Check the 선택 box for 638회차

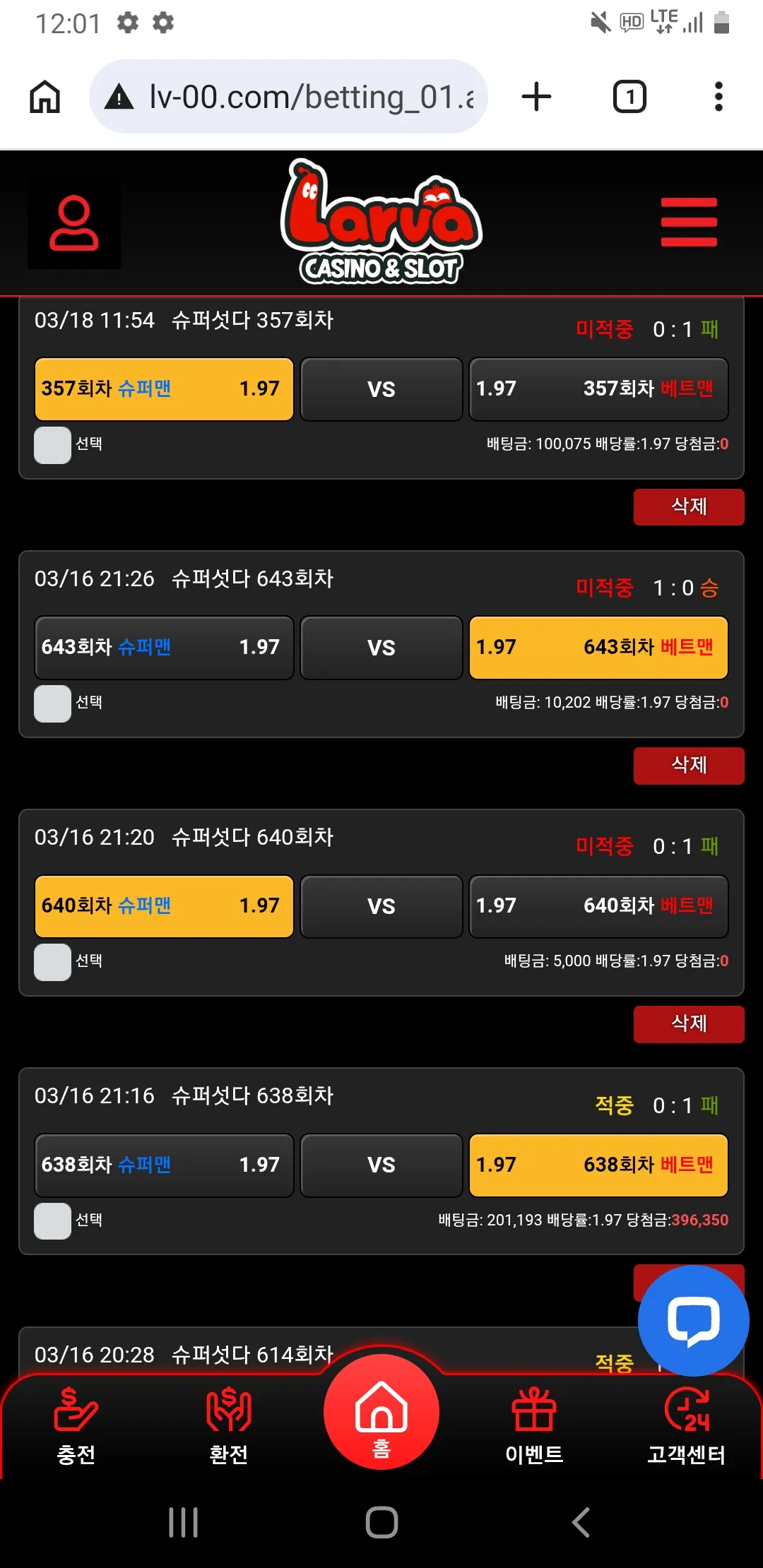[53, 1221]
